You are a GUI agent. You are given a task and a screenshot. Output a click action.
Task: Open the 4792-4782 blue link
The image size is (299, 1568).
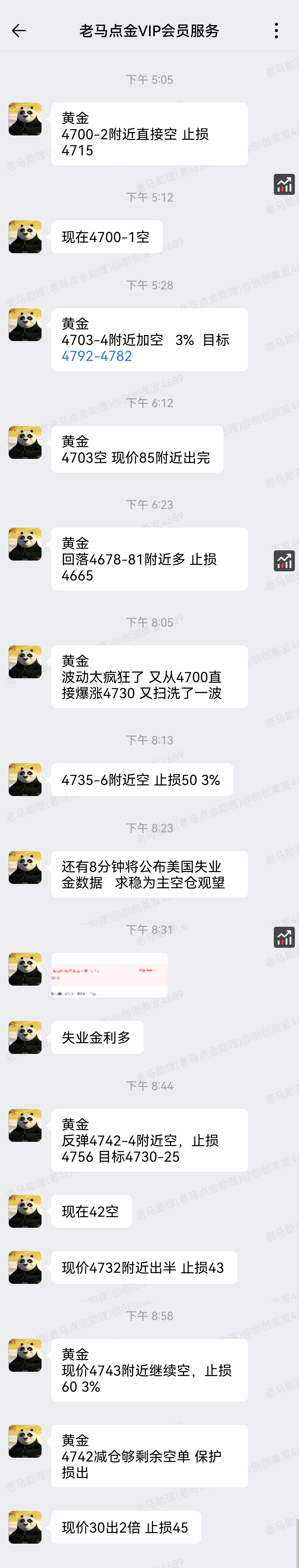tap(96, 356)
